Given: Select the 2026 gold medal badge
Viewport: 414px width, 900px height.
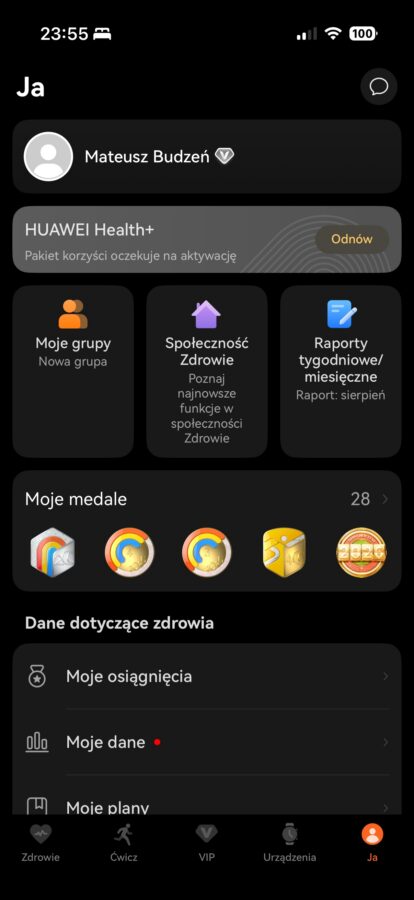Looking at the screenshot, I should coord(361,553).
